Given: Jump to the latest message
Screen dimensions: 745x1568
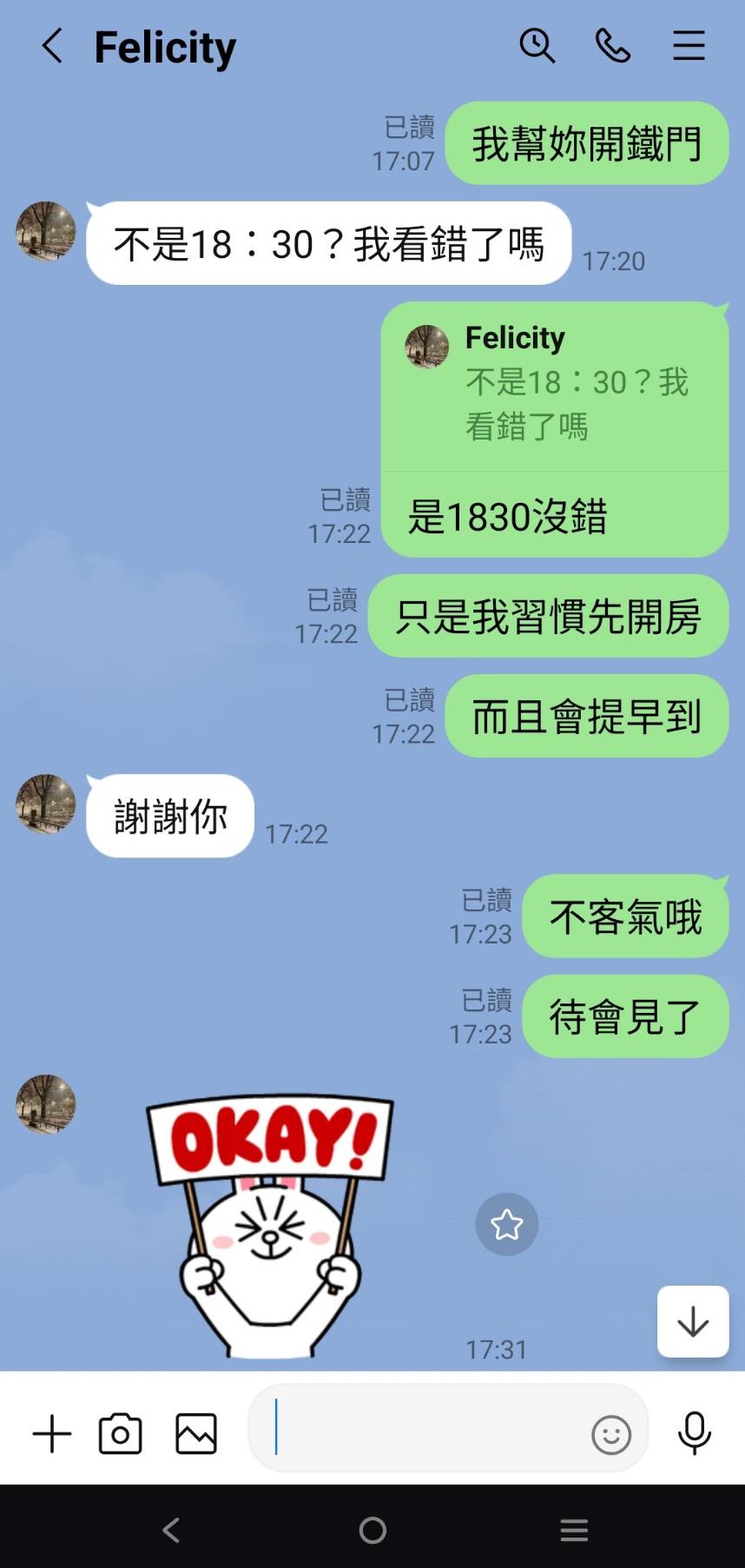Looking at the screenshot, I should click(x=693, y=1321).
